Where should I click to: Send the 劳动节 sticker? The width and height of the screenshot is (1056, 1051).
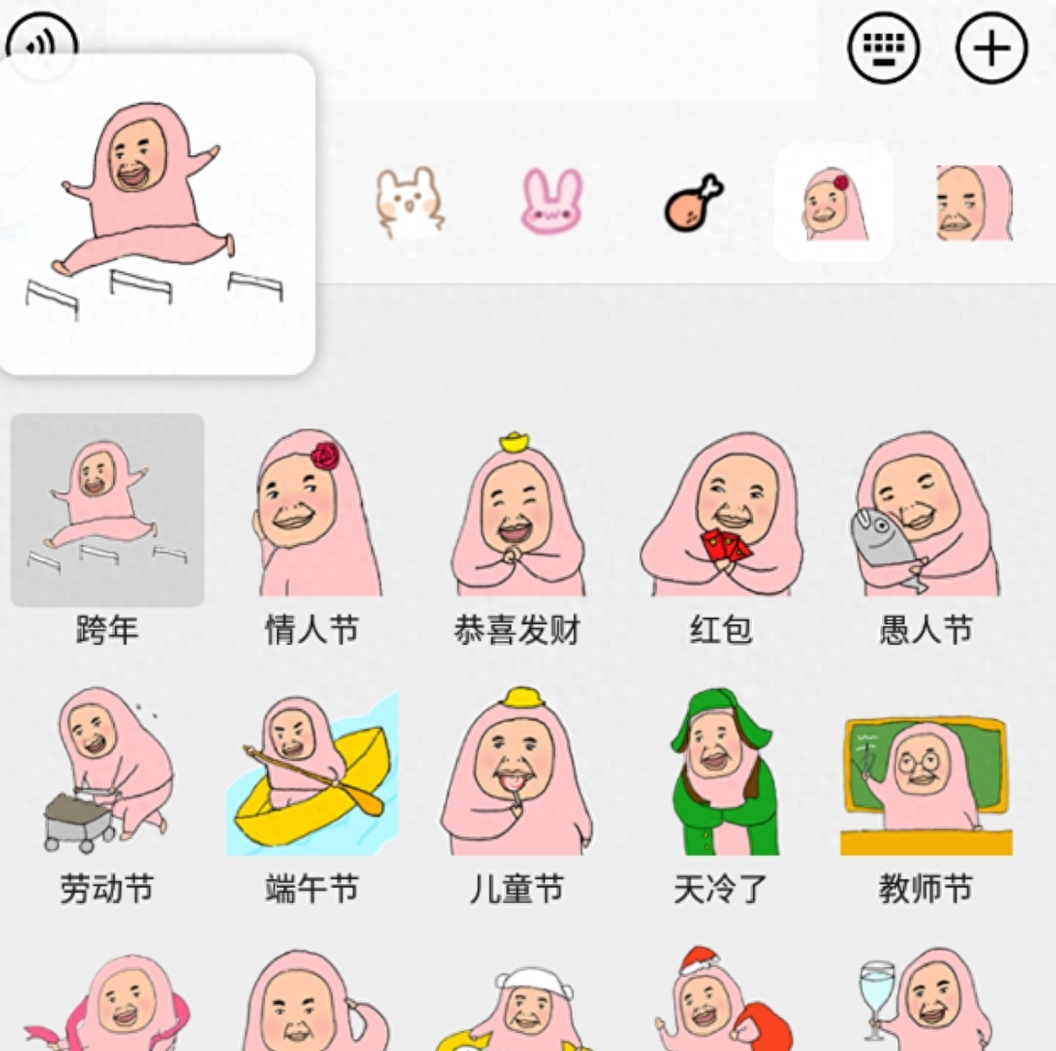coord(107,770)
